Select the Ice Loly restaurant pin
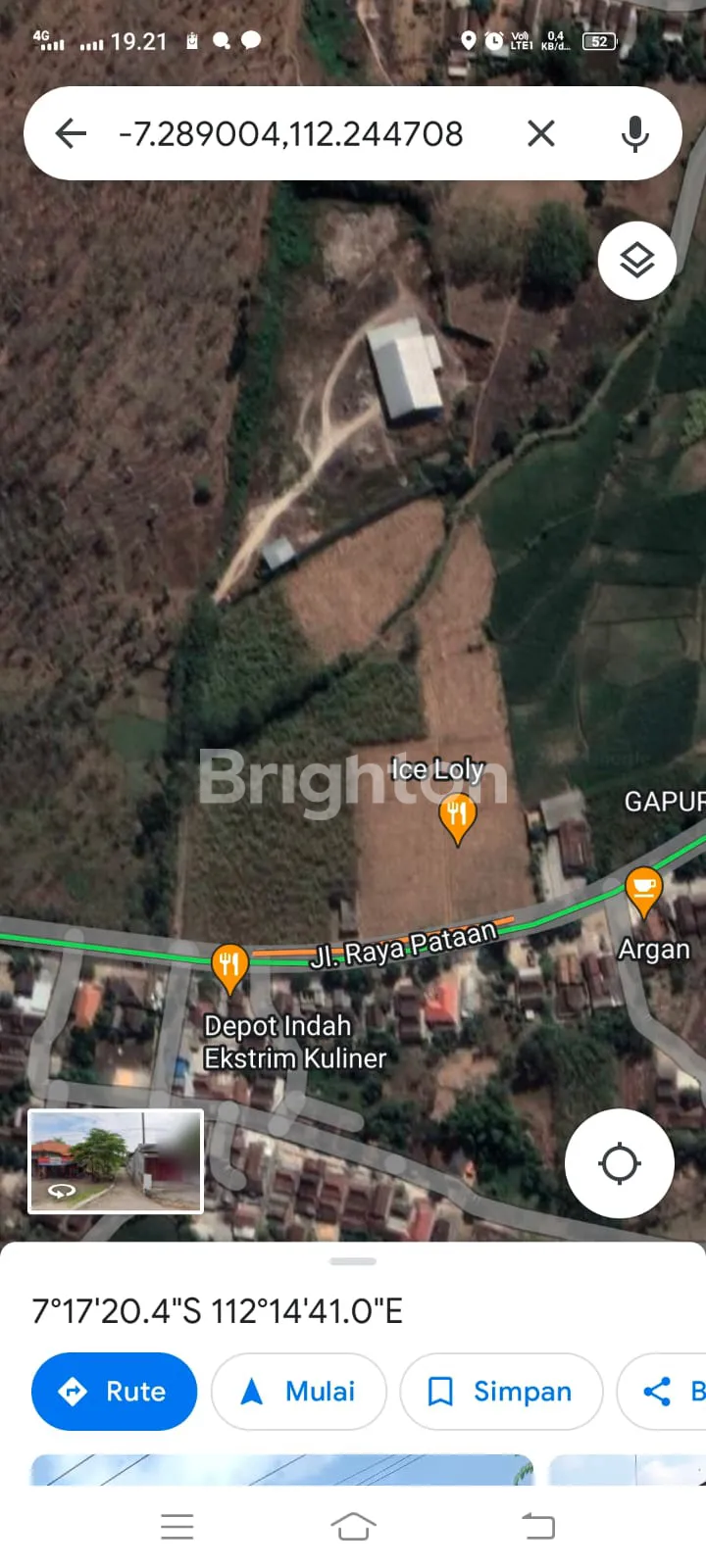706x1568 pixels. [457, 815]
